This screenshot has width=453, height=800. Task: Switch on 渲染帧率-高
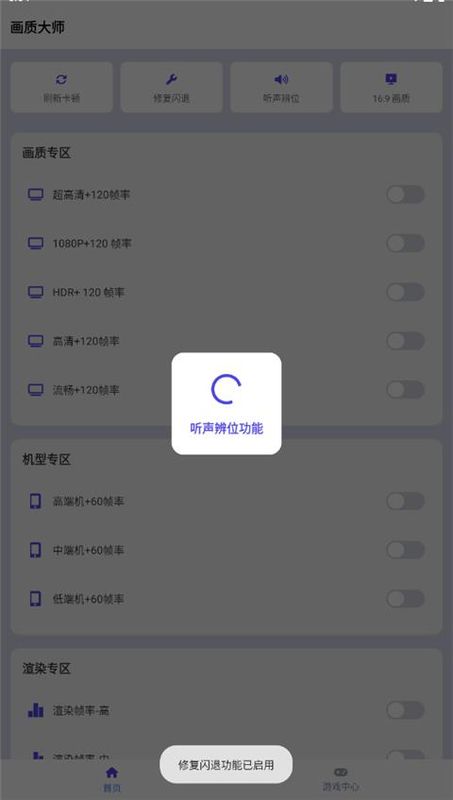tap(406, 710)
